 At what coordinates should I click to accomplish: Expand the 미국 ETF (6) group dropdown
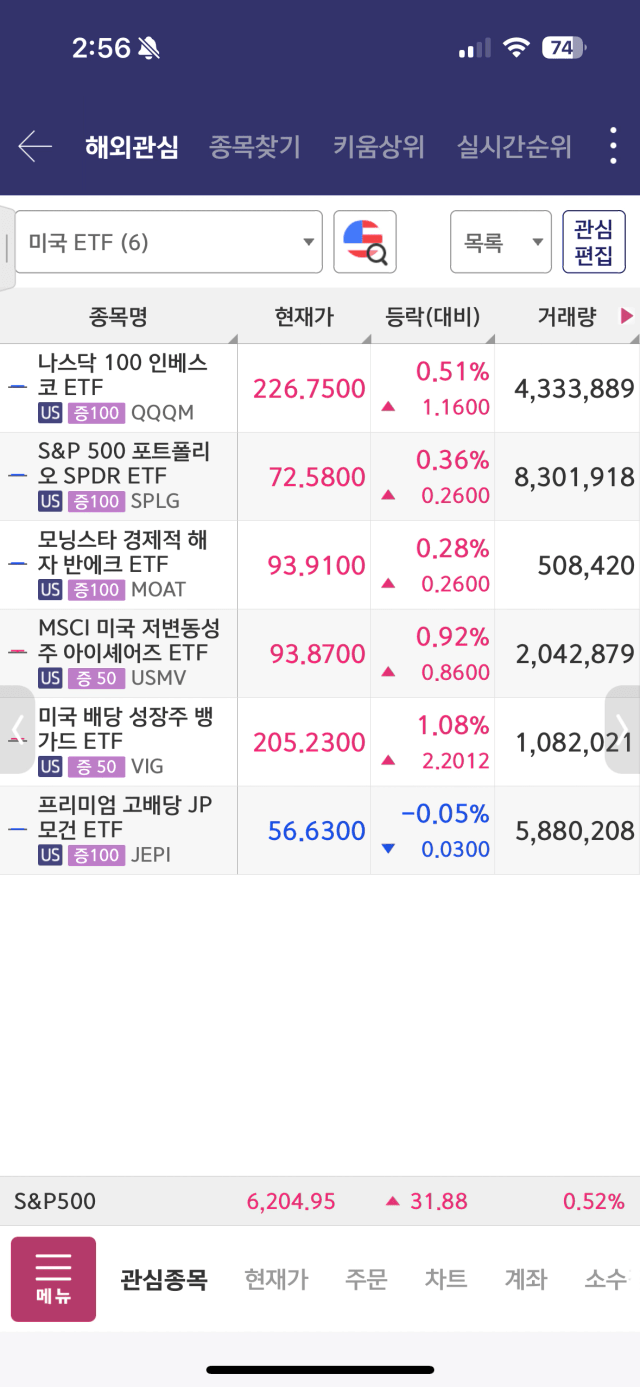click(x=168, y=242)
